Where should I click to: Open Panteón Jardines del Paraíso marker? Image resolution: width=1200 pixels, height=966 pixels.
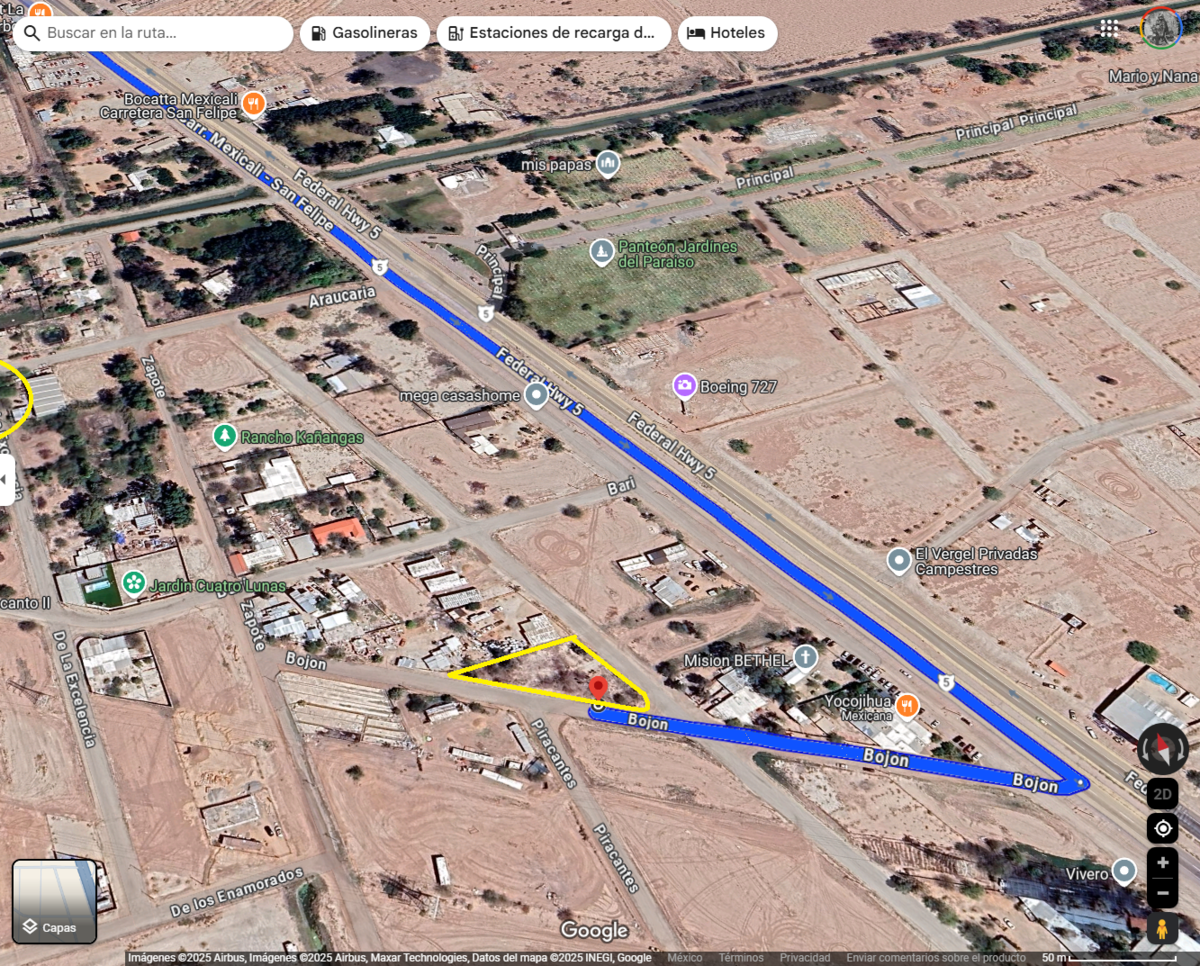[602, 252]
